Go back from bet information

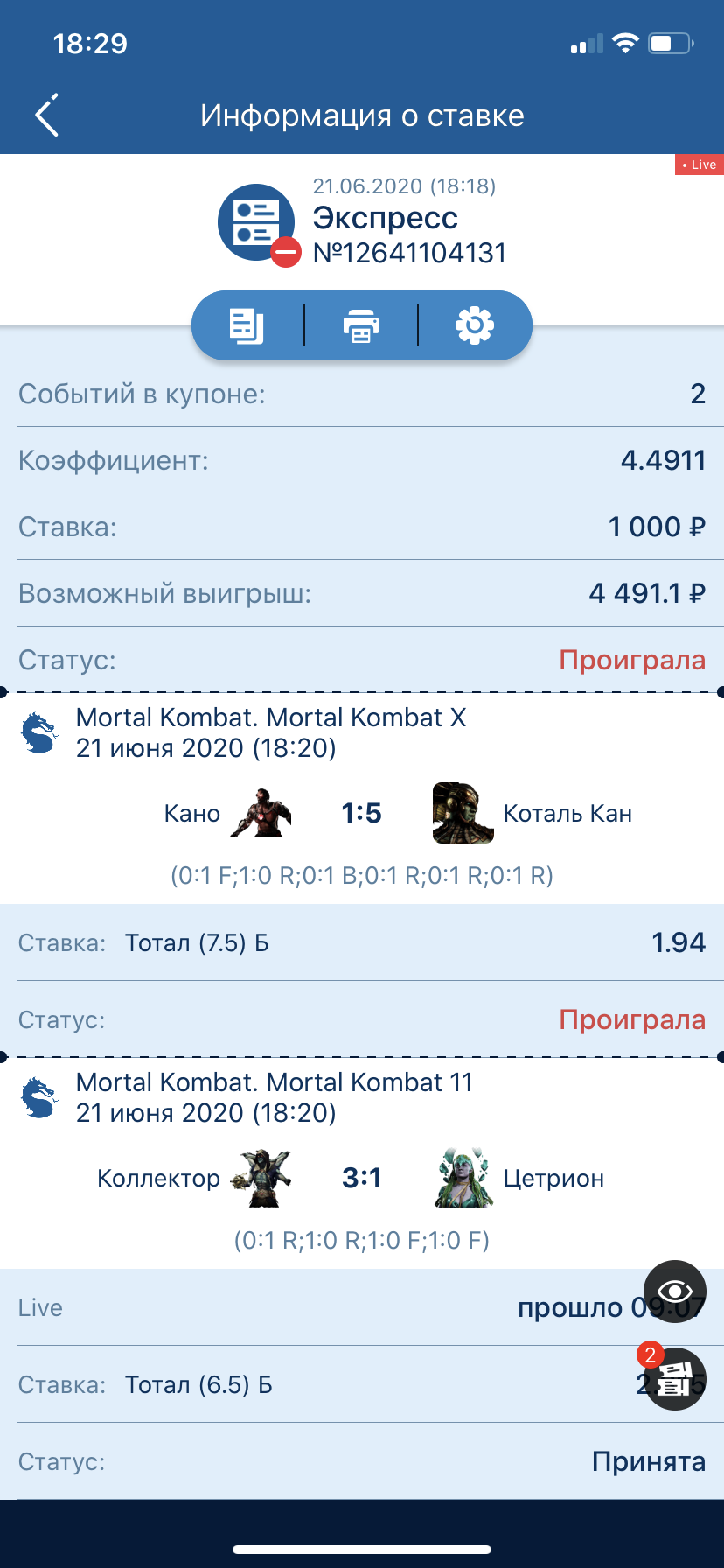pos(46,115)
